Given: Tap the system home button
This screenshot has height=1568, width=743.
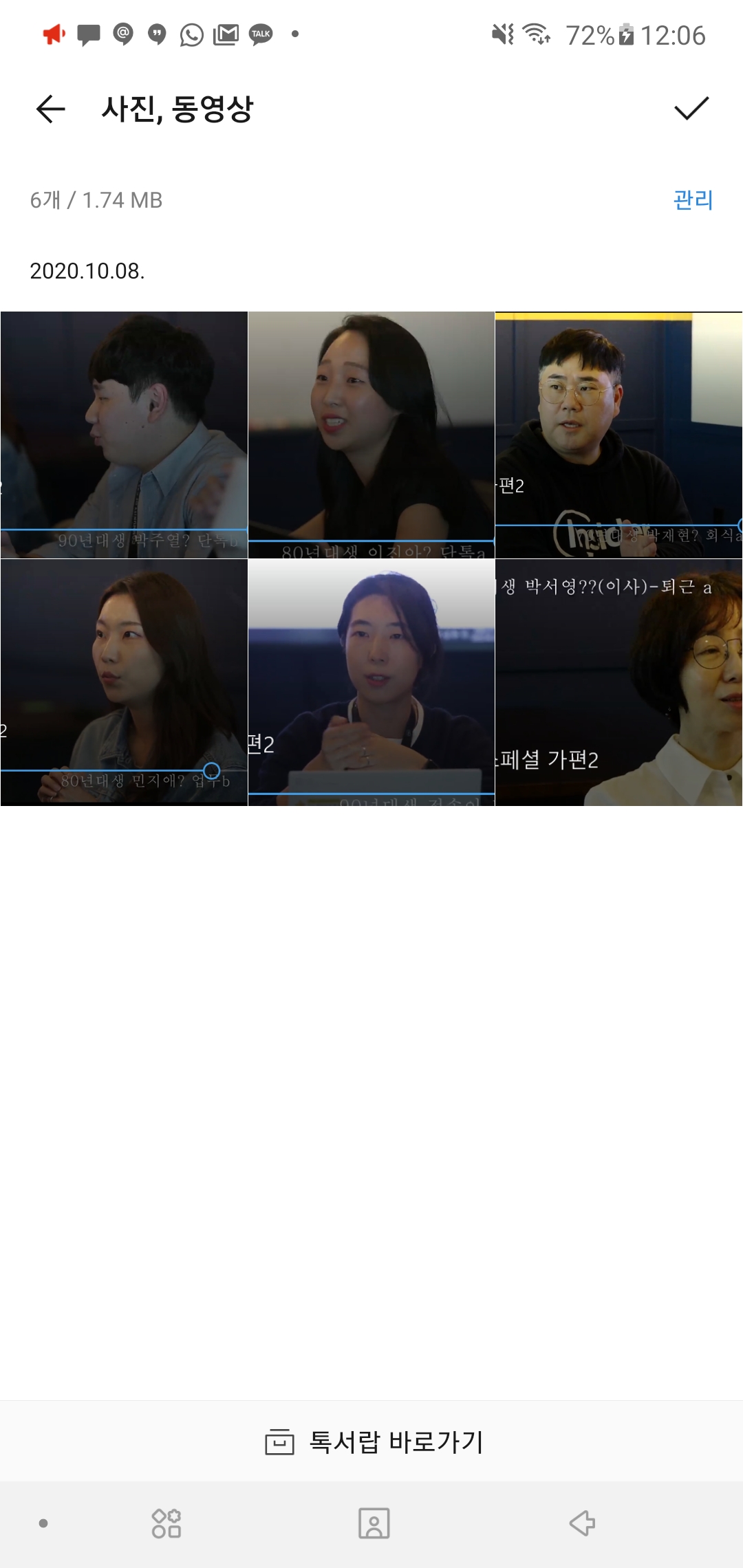Looking at the screenshot, I should pyautogui.click(x=374, y=1523).
